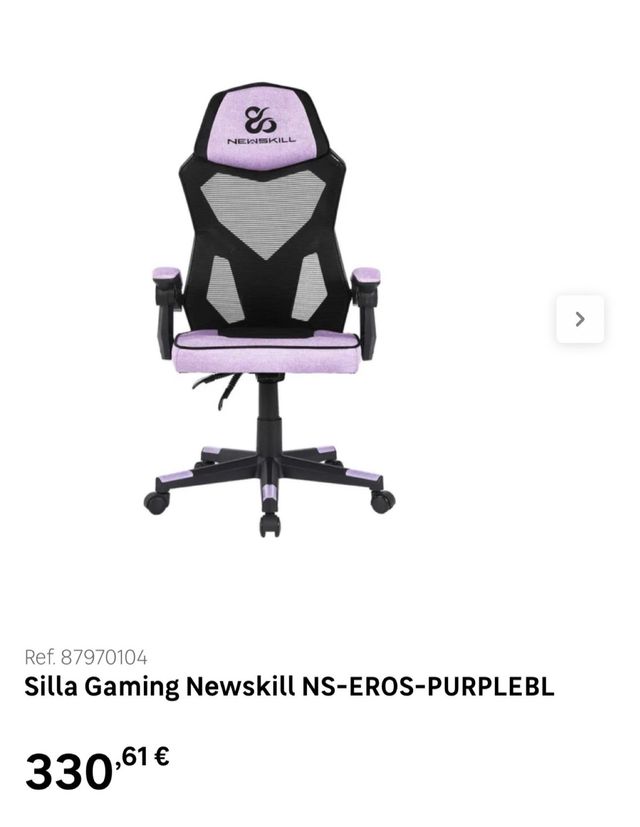Show the next product image

pos(580,319)
